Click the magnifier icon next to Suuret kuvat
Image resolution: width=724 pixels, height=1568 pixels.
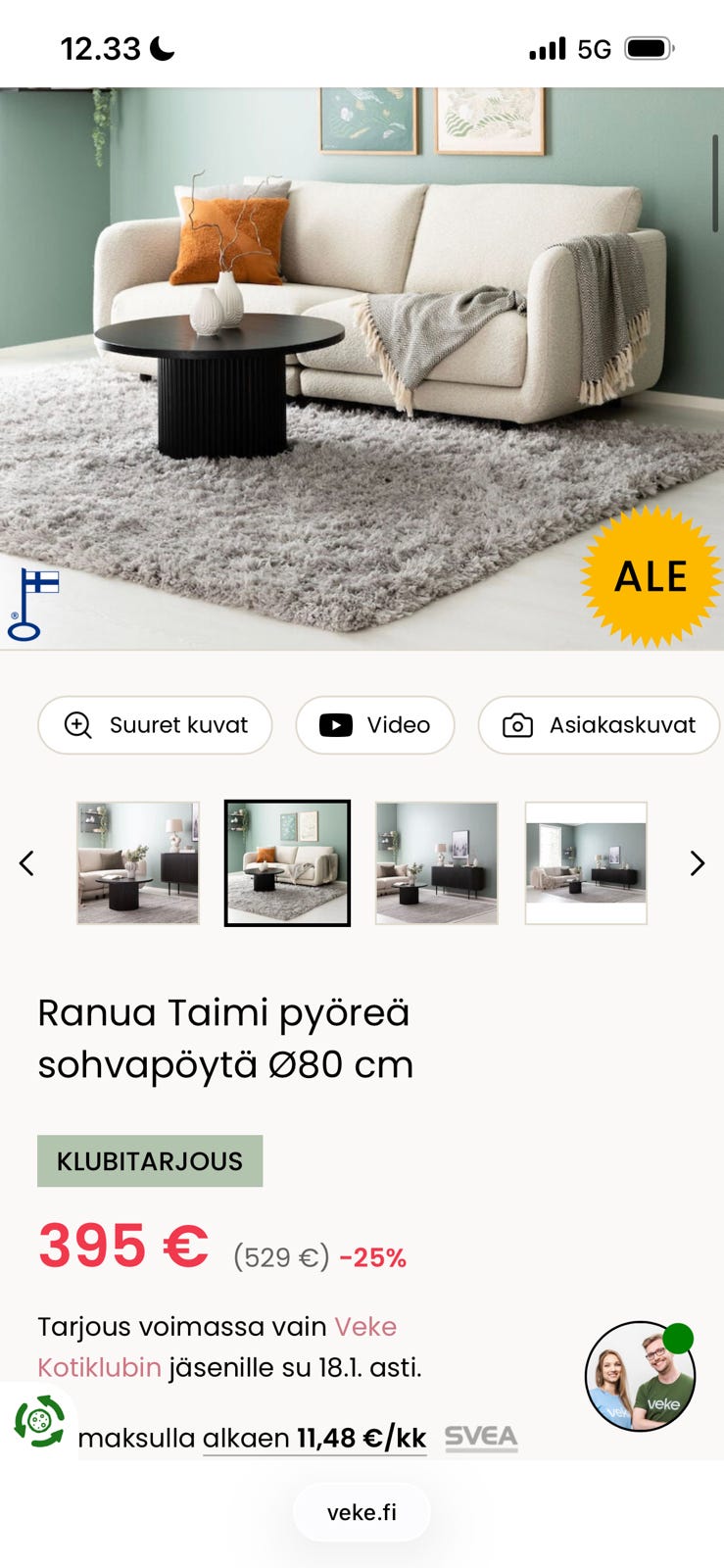(x=77, y=725)
